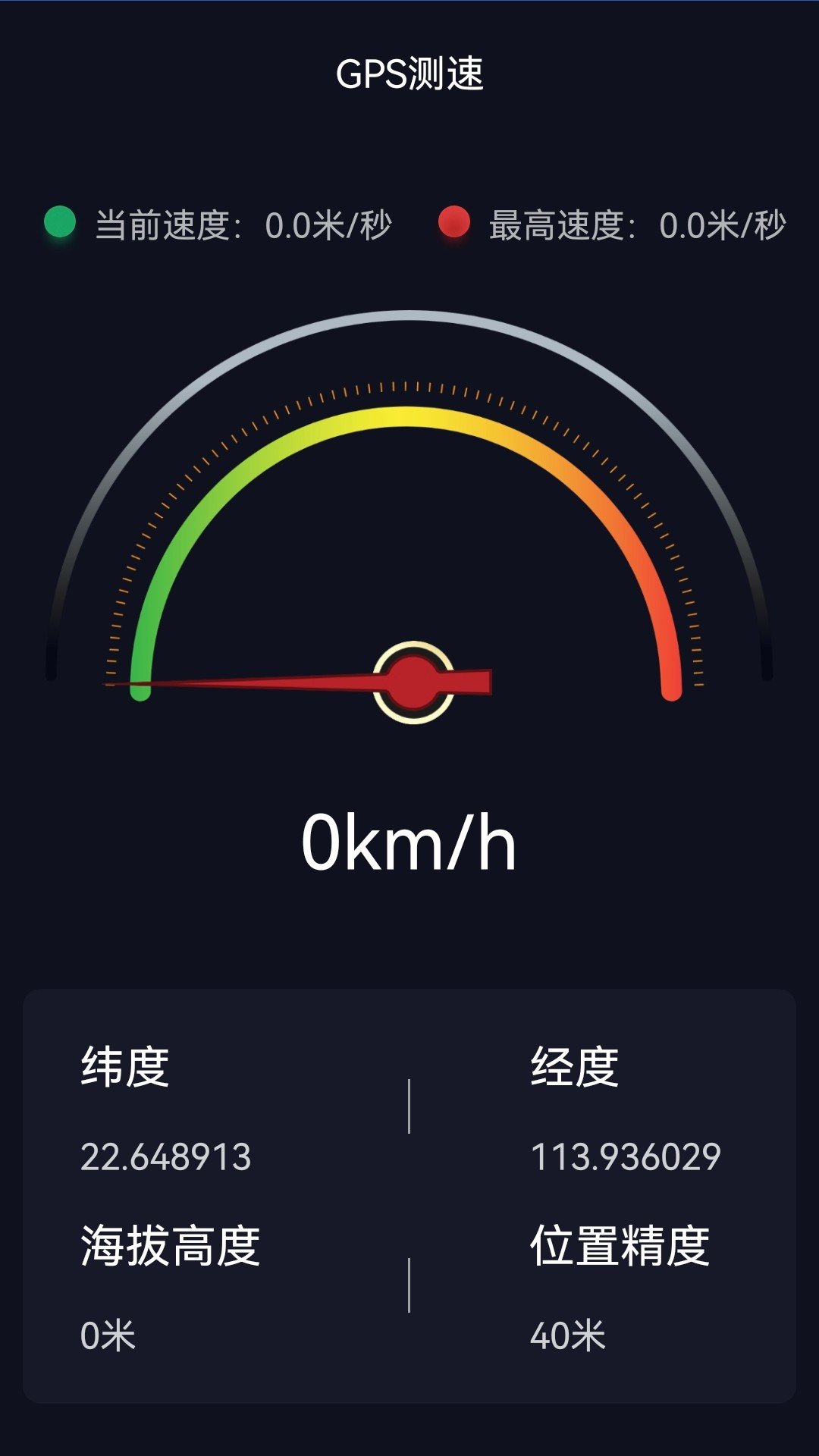Click the GPS测速 title text
Image resolution: width=819 pixels, height=1456 pixels.
coord(409,72)
